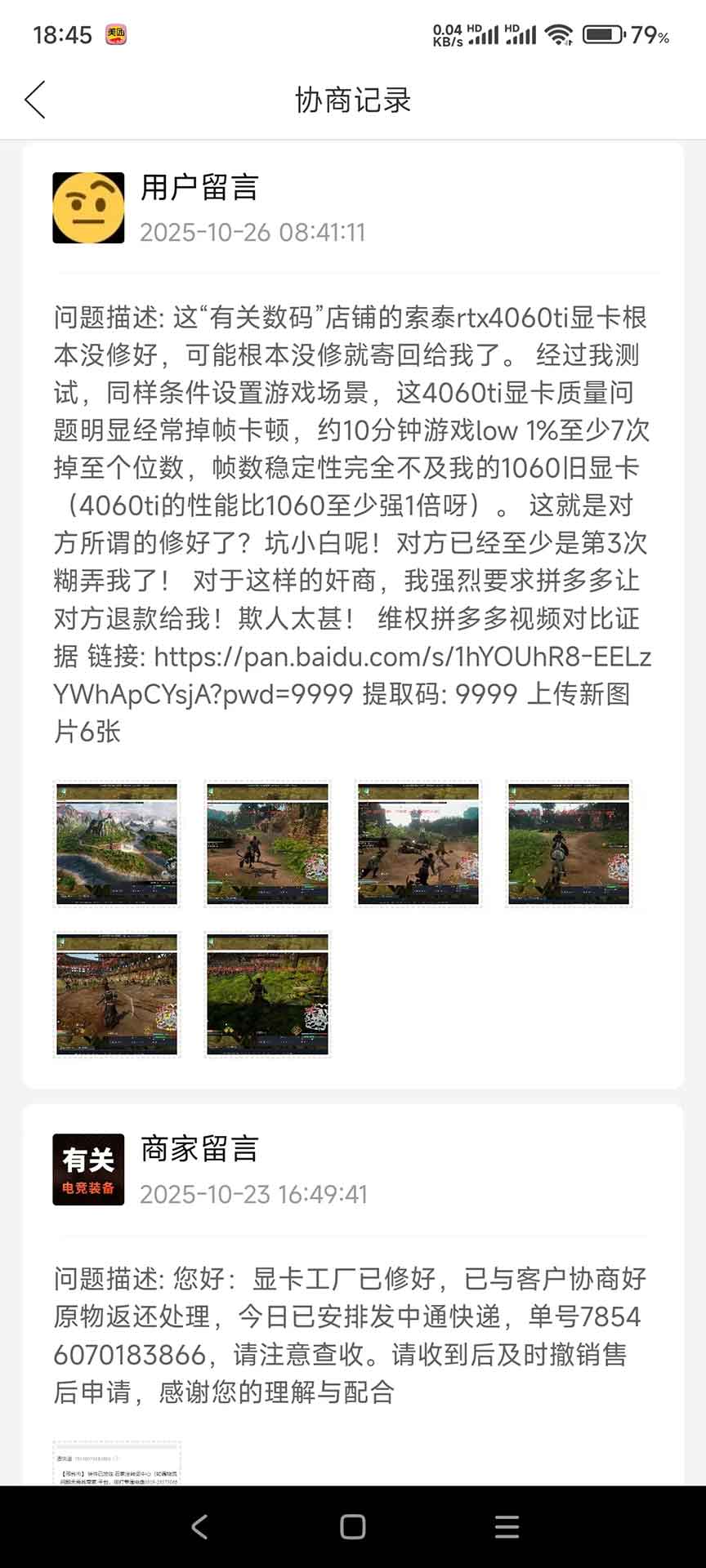The height and width of the screenshot is (1568, 706).
Task: Open the system recent apps view
Action: (x=507, y=1527)
